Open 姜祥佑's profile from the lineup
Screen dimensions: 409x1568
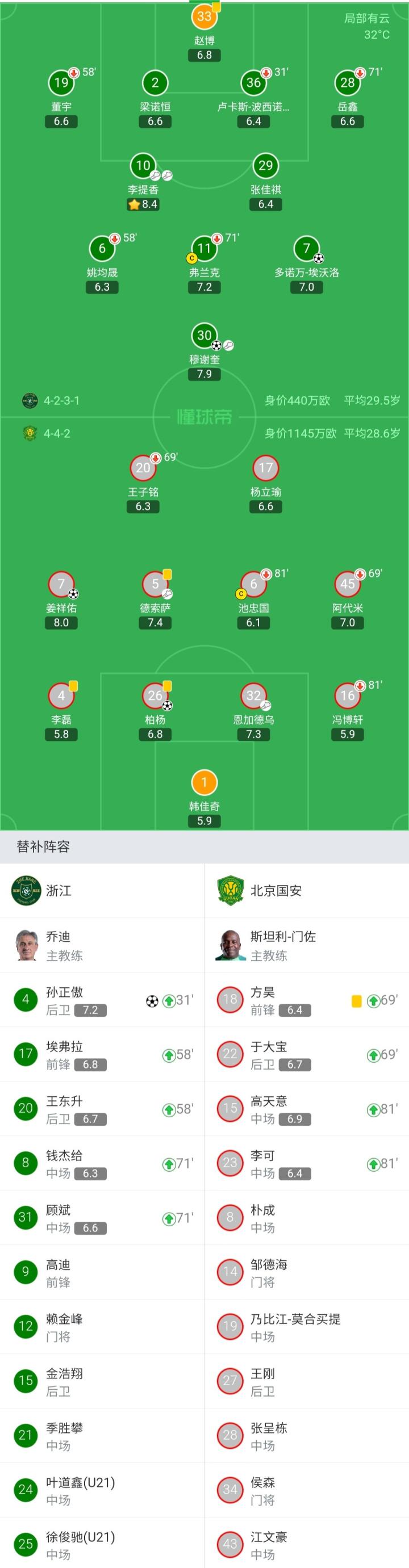61,585
